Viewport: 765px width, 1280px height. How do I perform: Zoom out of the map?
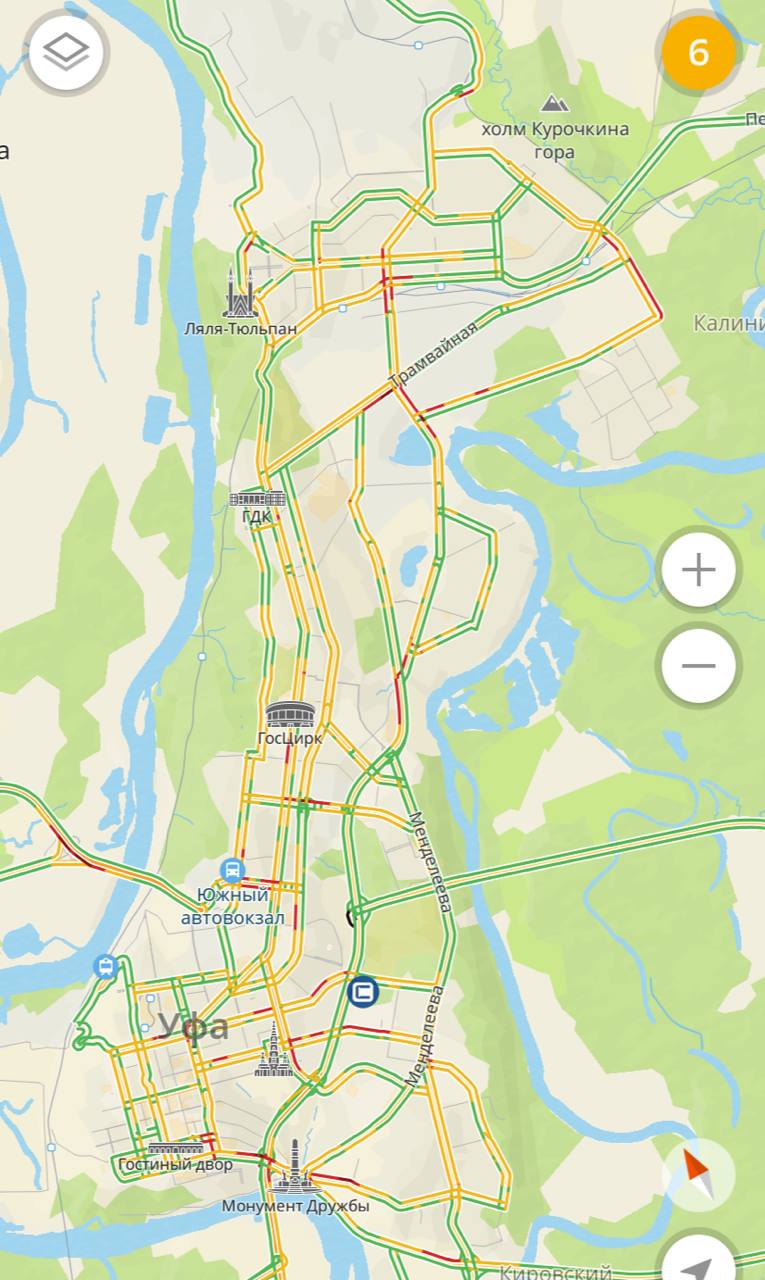tap(698, 666)
